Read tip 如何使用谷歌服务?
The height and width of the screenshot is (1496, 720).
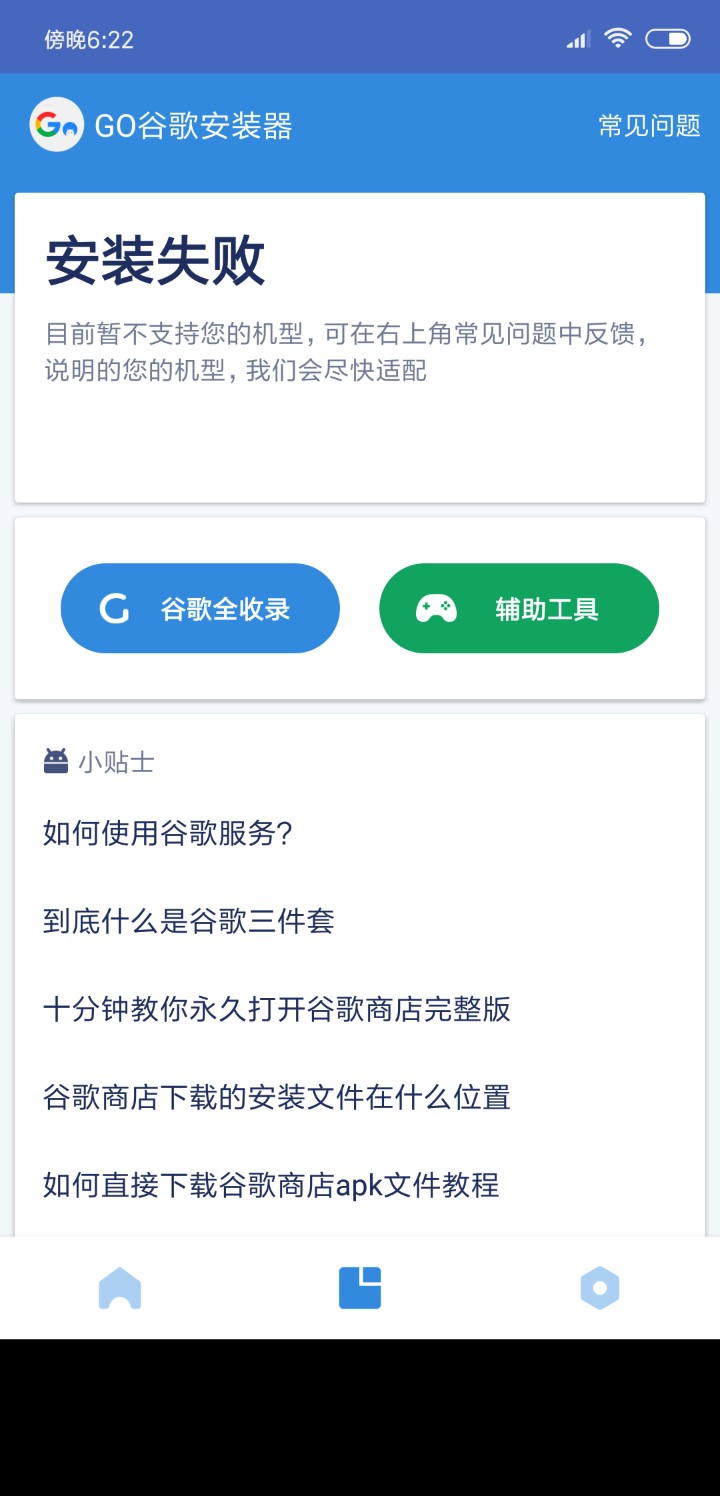tap(167, 833)
